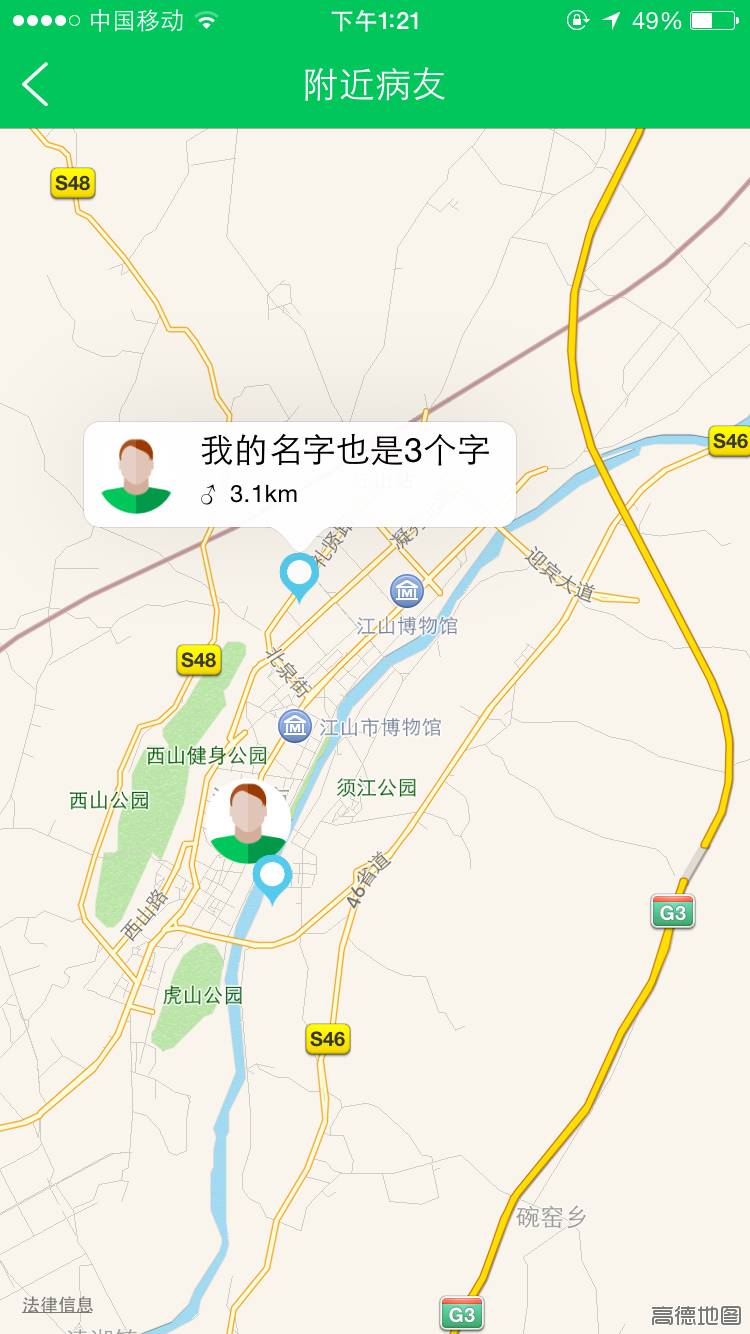Select the avatar pin near 须江公园
Viewport: 750px width, 1334px height.
coord(248,822)
